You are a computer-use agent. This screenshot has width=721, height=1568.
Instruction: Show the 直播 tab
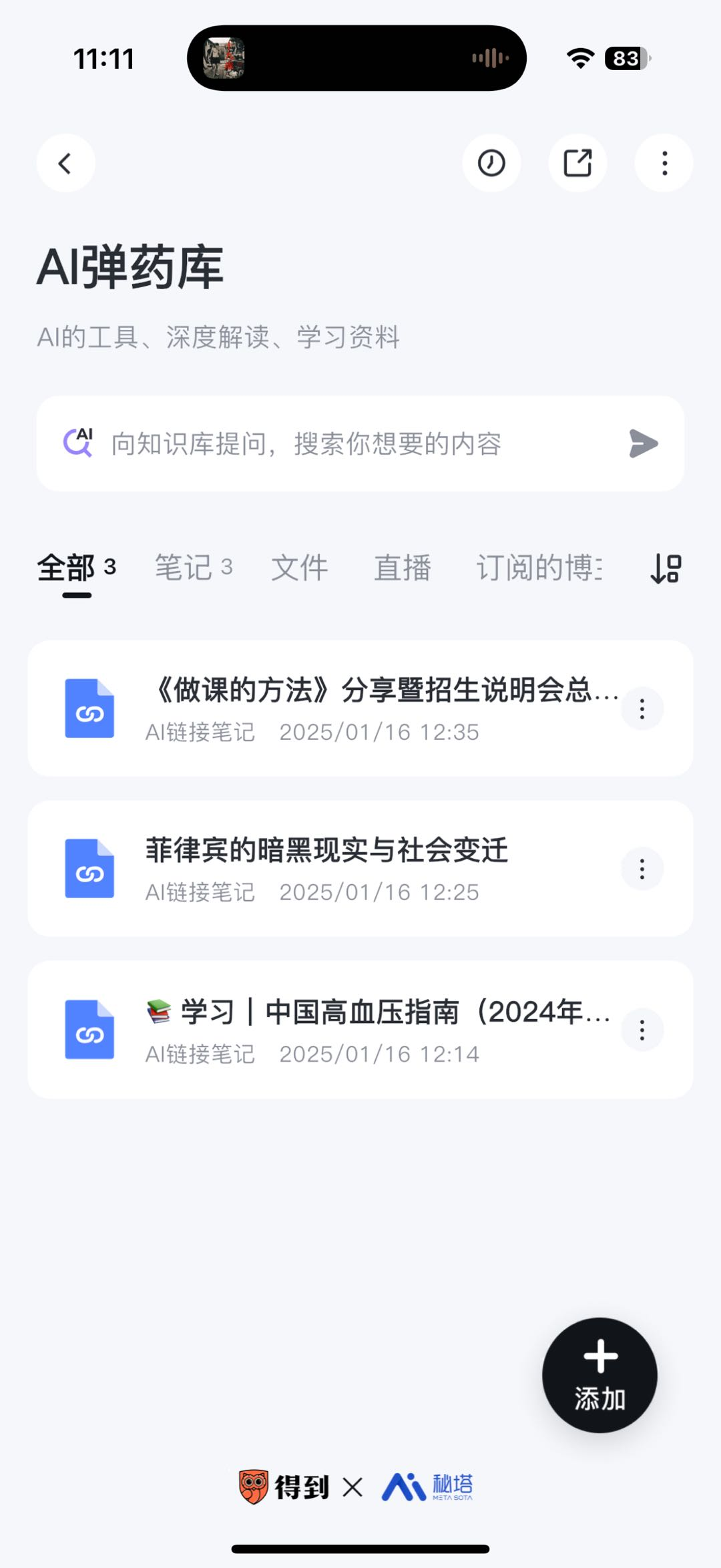[402, 568]
